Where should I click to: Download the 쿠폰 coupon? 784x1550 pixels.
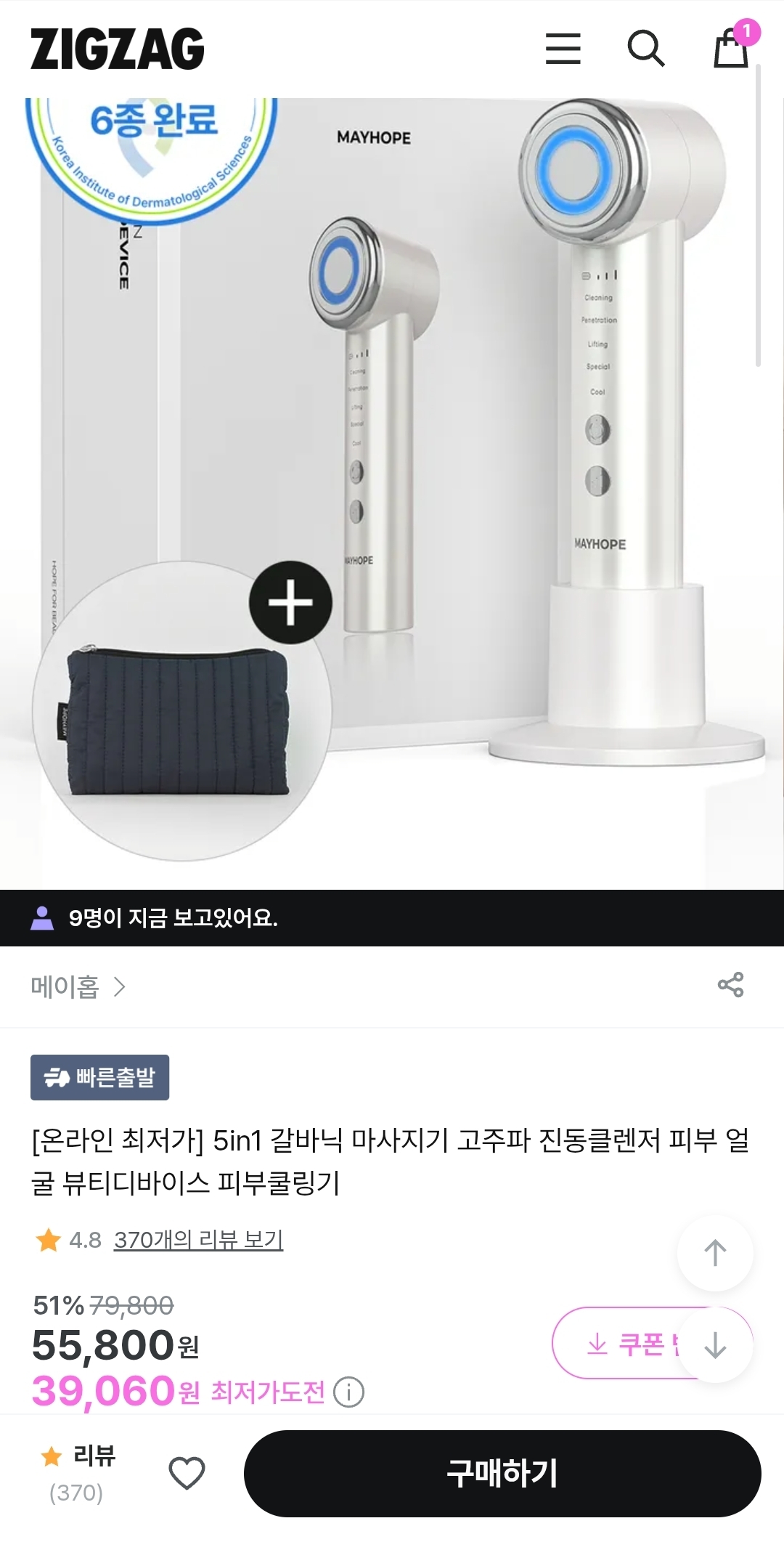click(624, 1344)
